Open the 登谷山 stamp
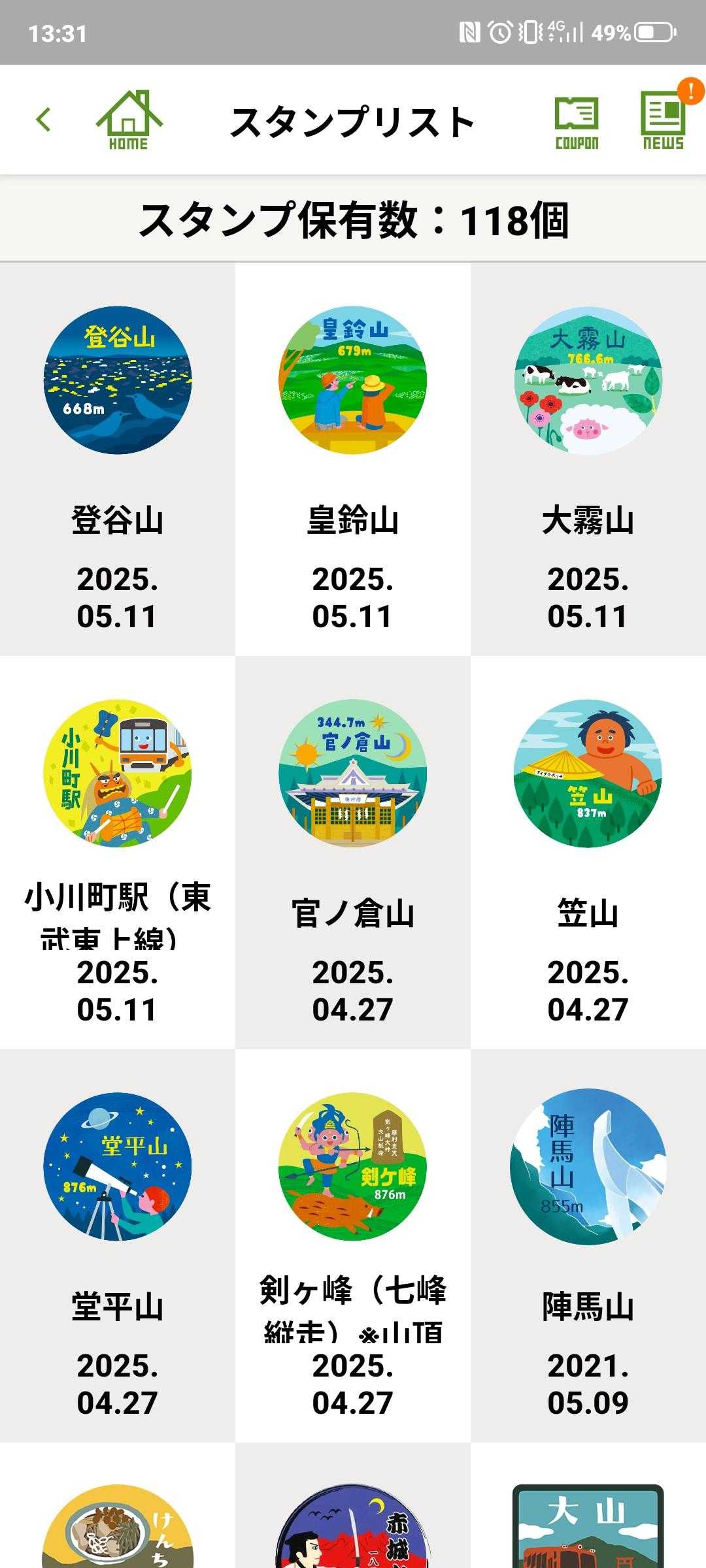This screenshot has height=1568, width=706. click(x=118, y=380)
